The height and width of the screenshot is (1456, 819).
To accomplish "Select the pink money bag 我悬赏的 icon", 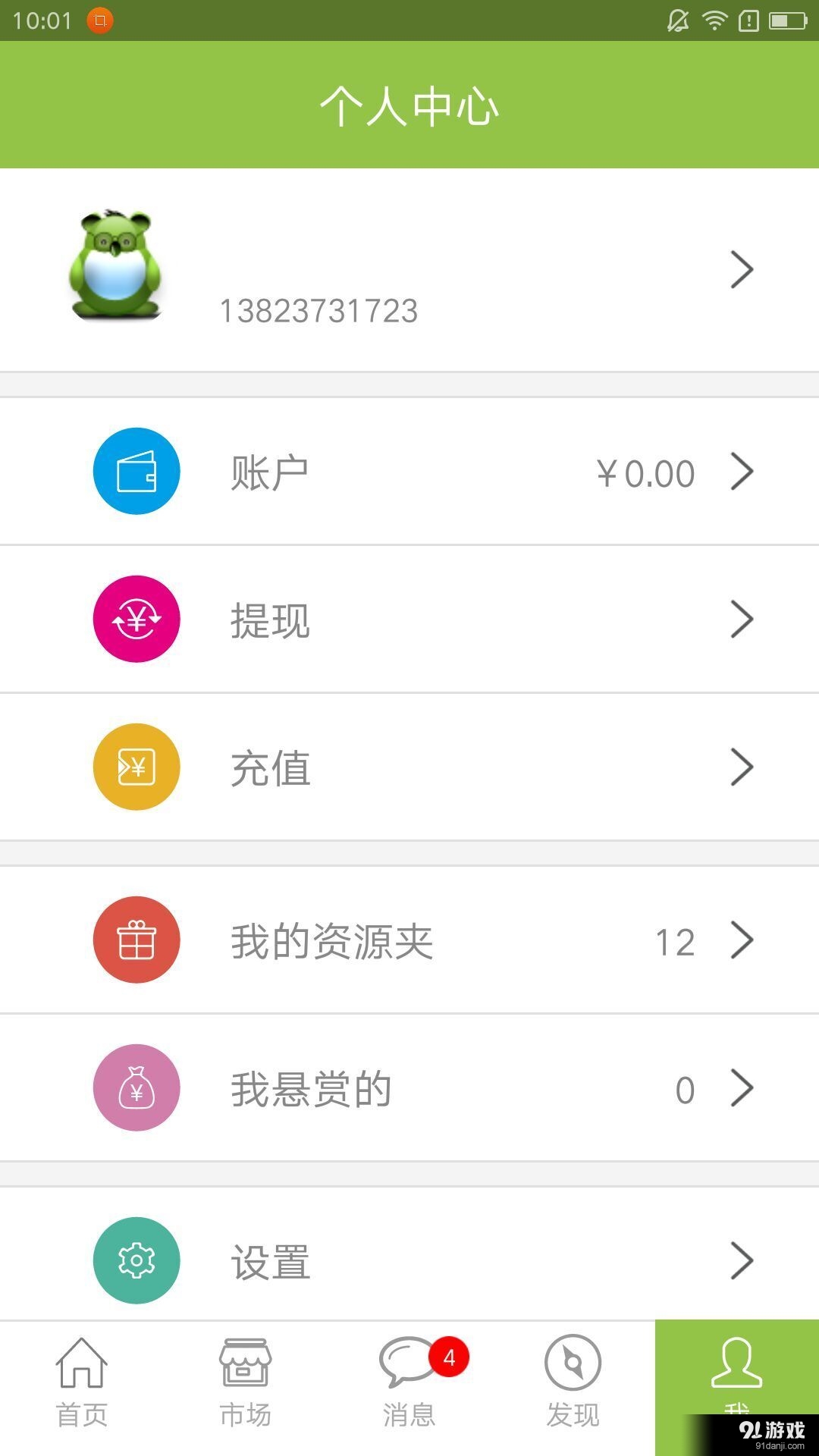I will tap(136, 1087).
